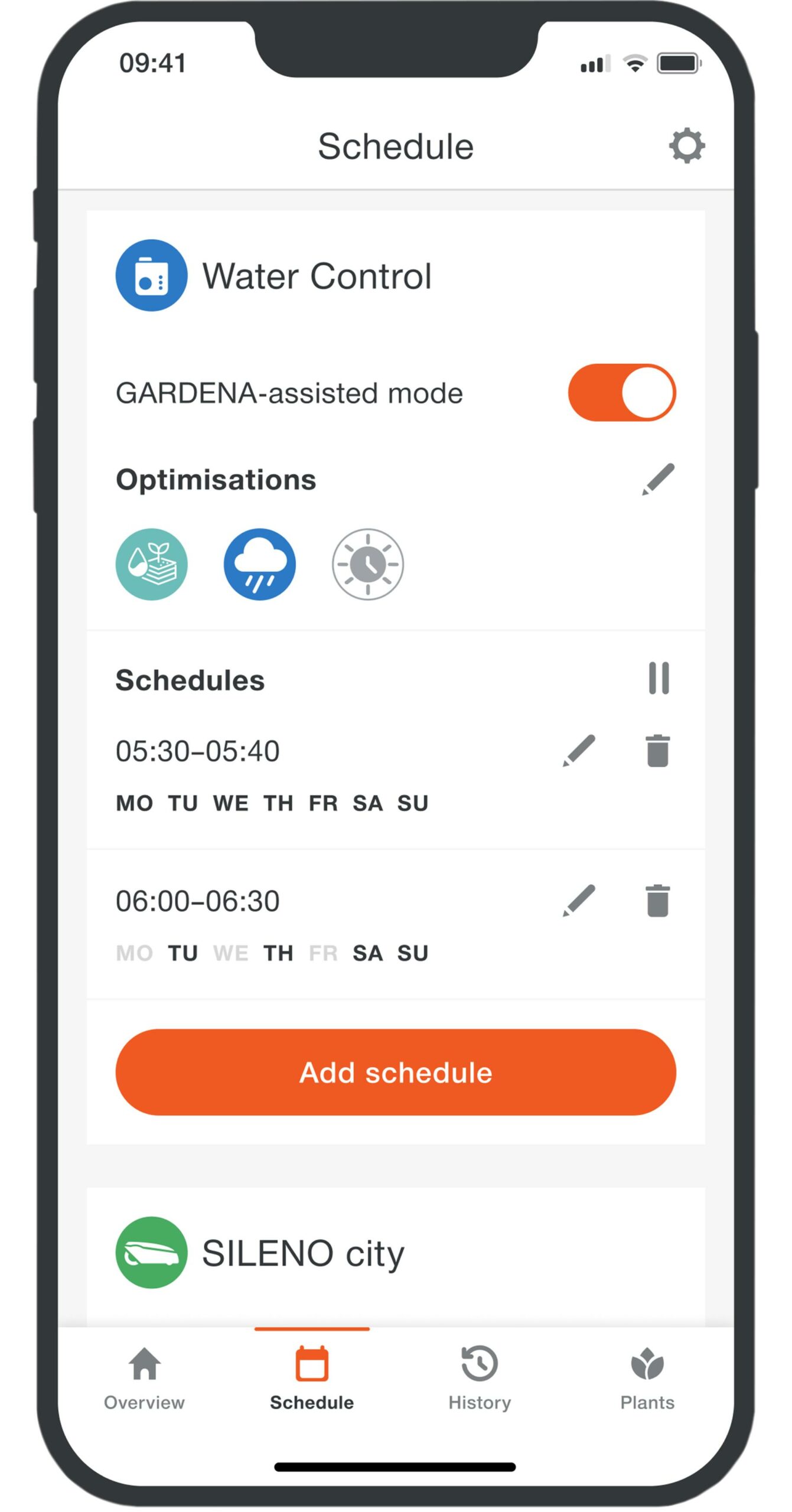Image resolution: width=792 pixels, height=1512 pixels.
Task: Delete the 05:30–05:40 schedule
Action: (x=657, y=751)
